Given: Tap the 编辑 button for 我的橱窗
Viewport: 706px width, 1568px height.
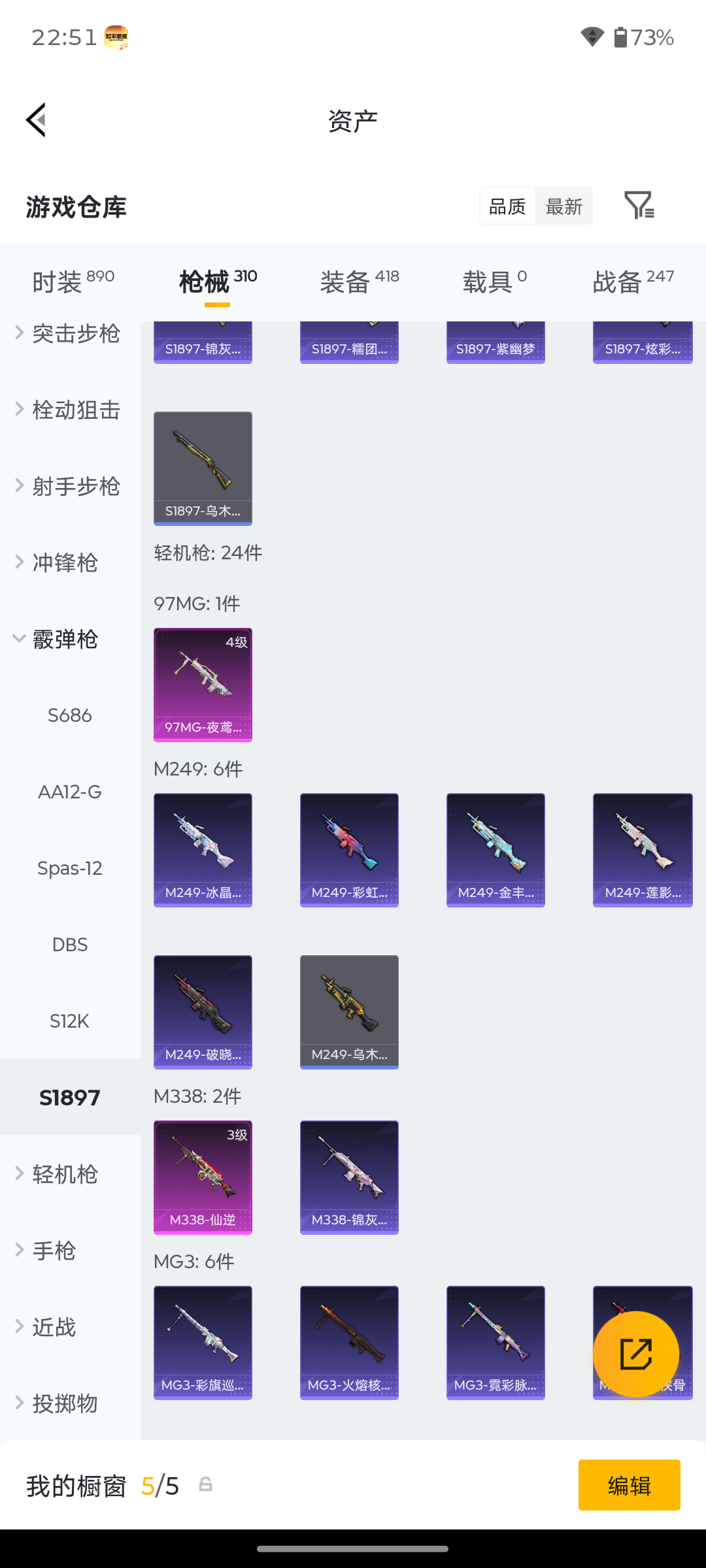Looking at the screenshot, I should pos(629,1485).
